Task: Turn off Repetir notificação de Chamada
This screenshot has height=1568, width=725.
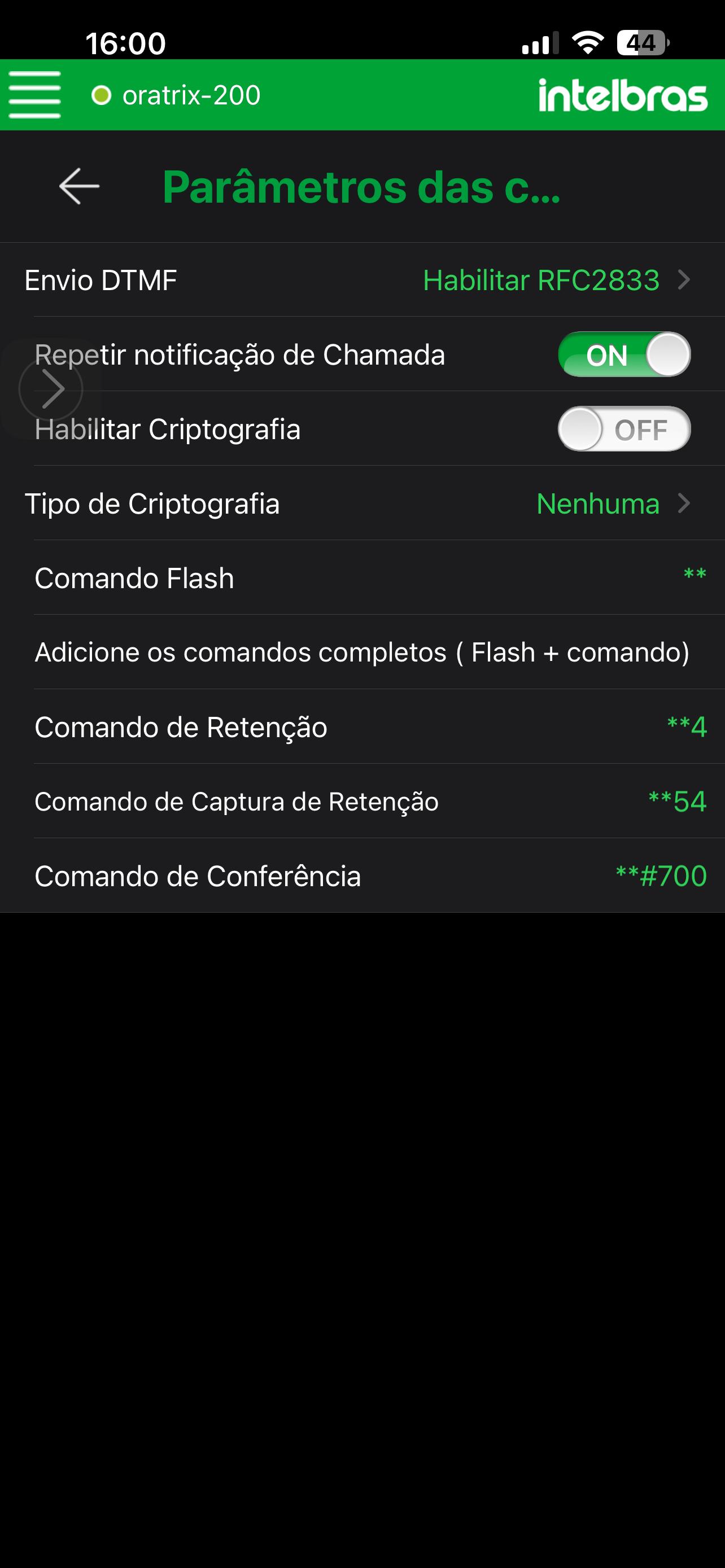Action: coord(623,355)
